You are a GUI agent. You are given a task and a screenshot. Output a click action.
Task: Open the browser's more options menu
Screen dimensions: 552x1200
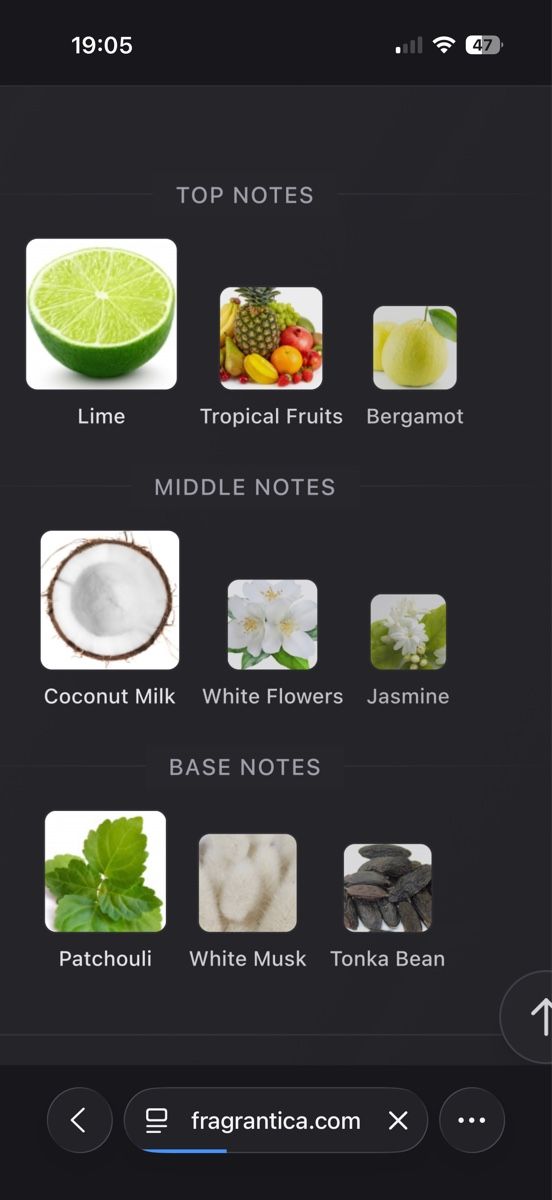point(472,1121)
